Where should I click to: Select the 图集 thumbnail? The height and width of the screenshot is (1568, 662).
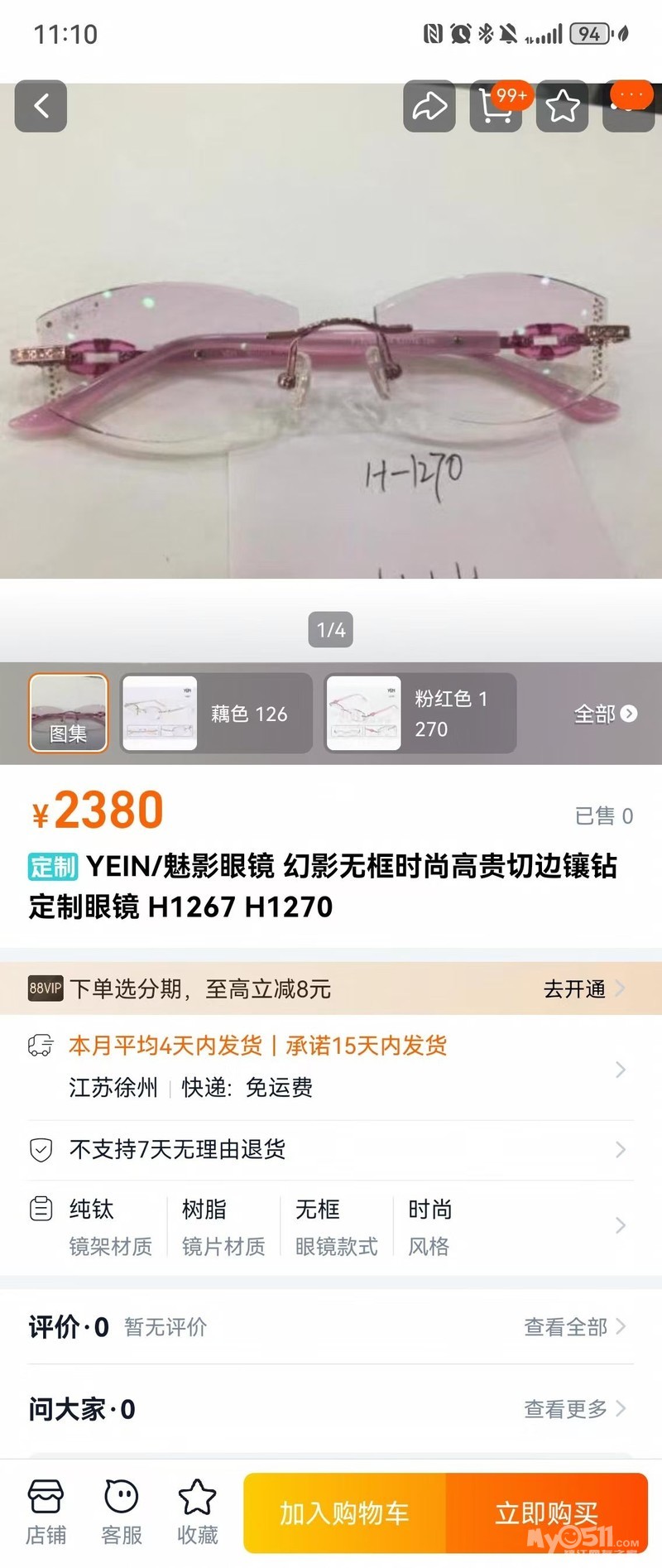pyautogui.click(x=69, y=713)
